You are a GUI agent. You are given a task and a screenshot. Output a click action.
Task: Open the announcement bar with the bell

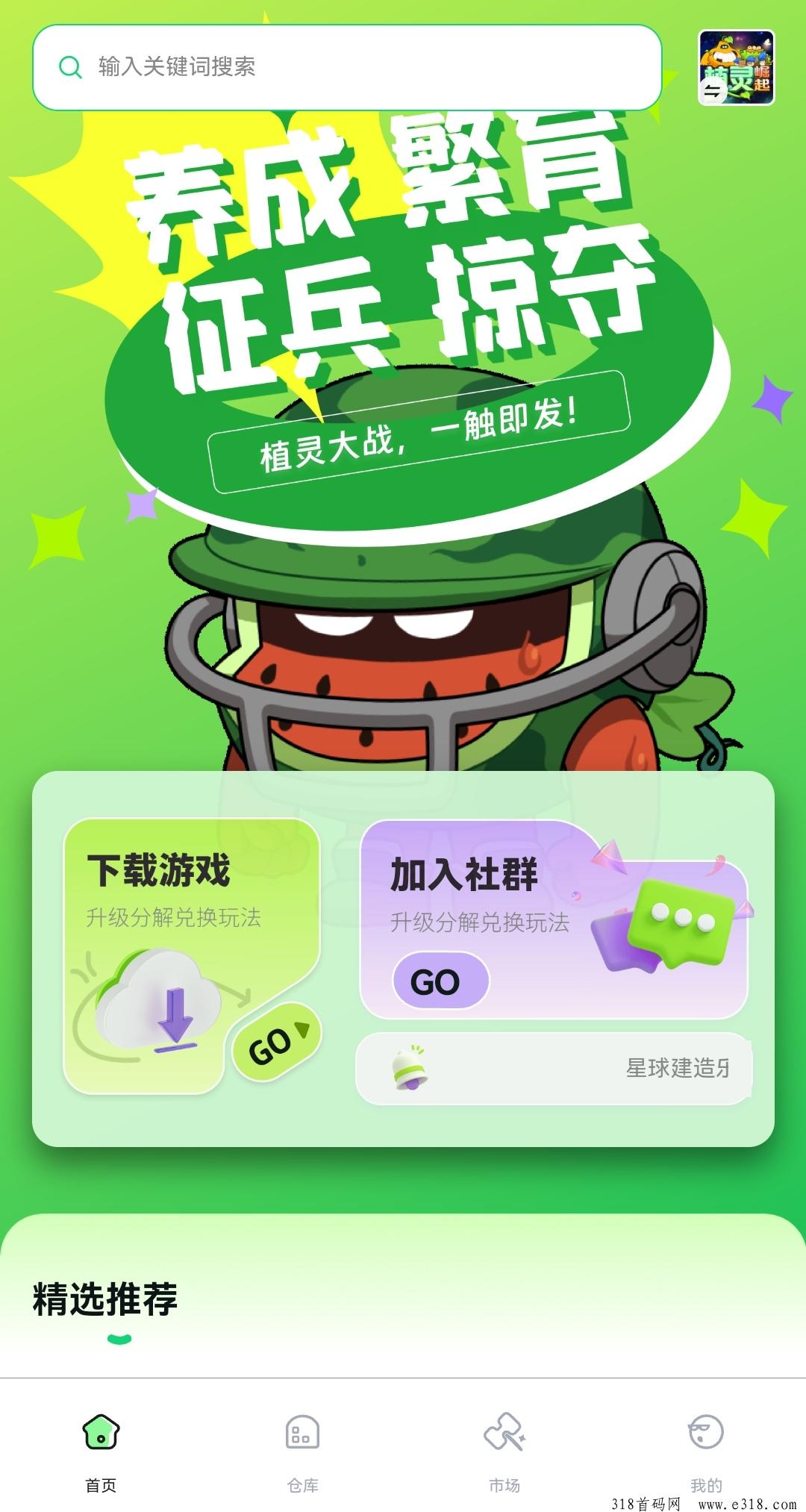pyautogui.click(x=554, y=1068)
